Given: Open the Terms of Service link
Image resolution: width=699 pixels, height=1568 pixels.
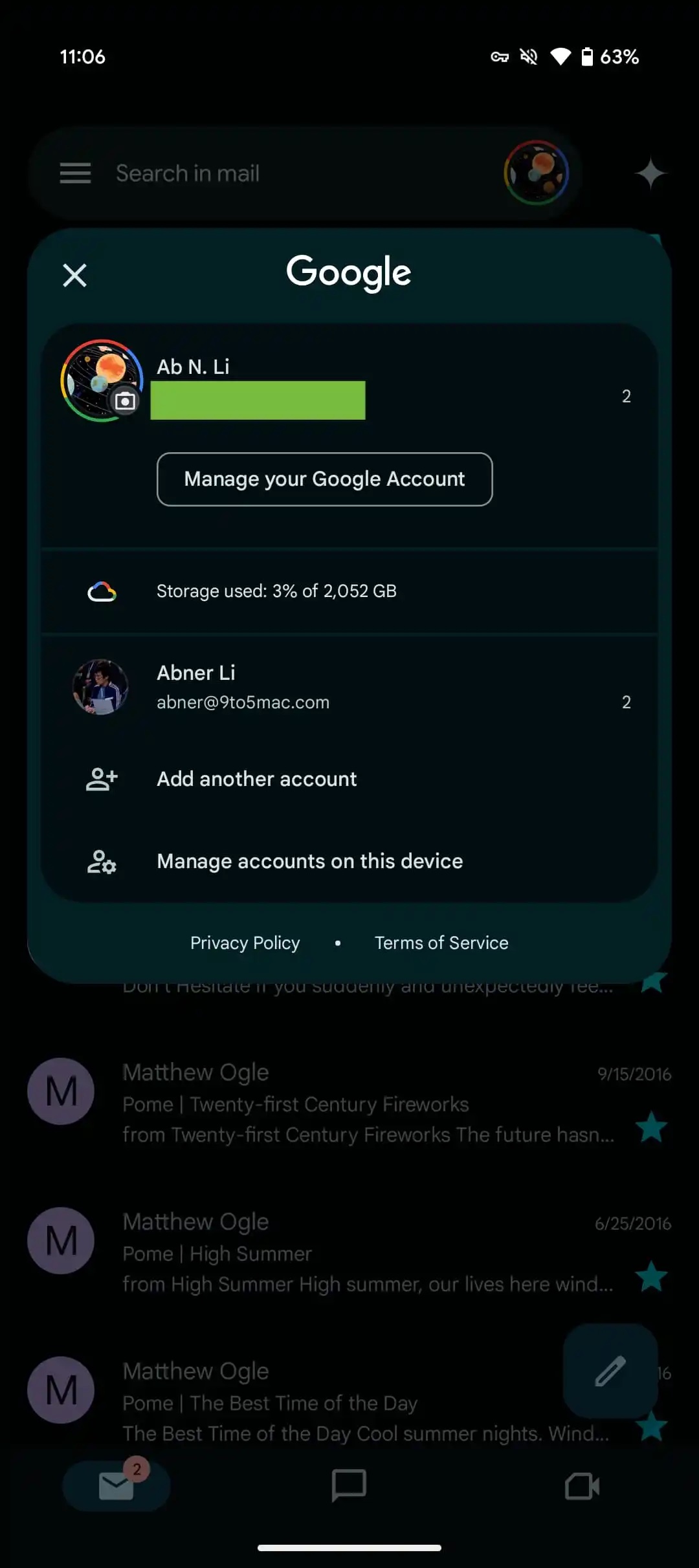Looking at the screenshot, I should 441,943.
